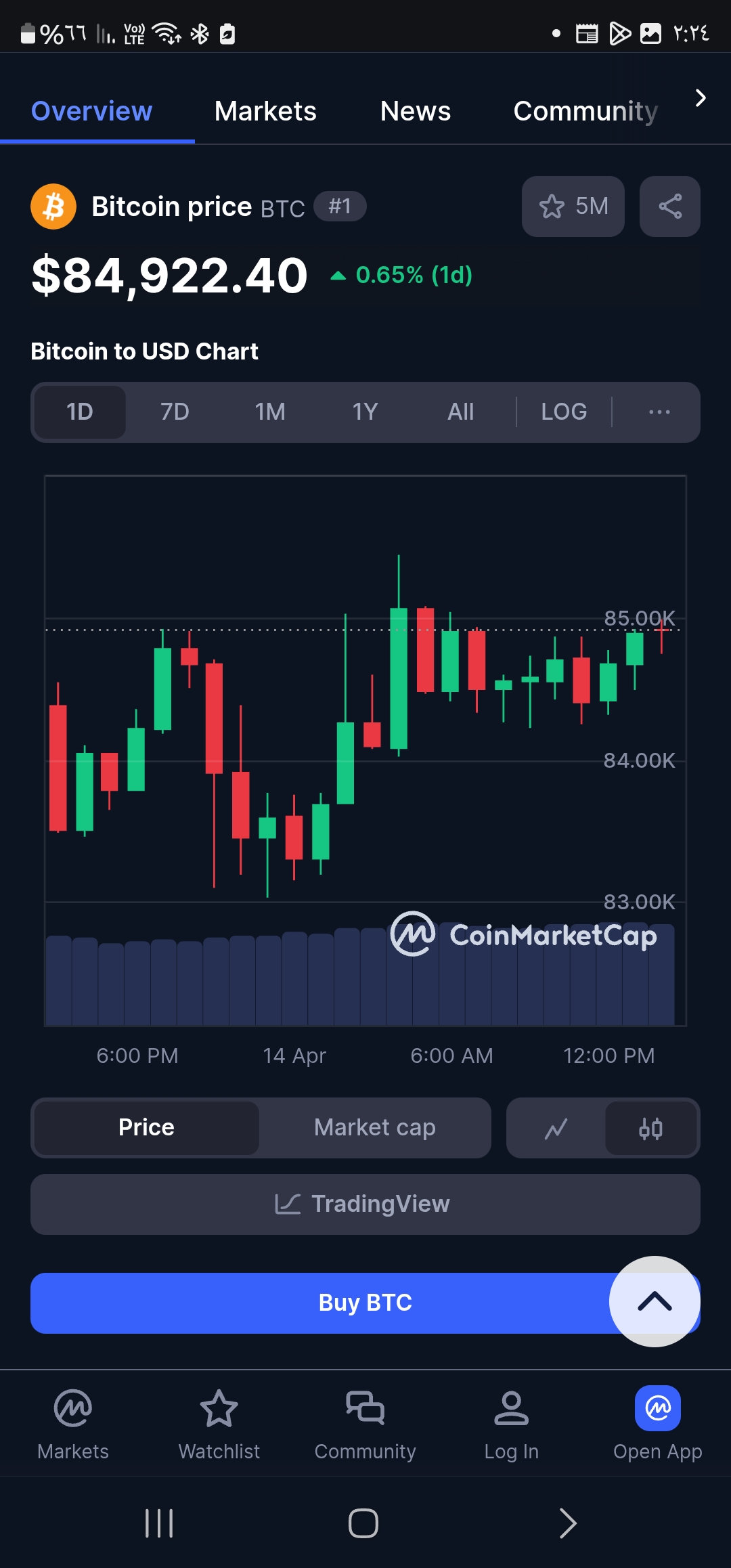The image size is (731, 1568).
Task: Reveal more tabs with the right arrow
Action: [x=701, y=99]
